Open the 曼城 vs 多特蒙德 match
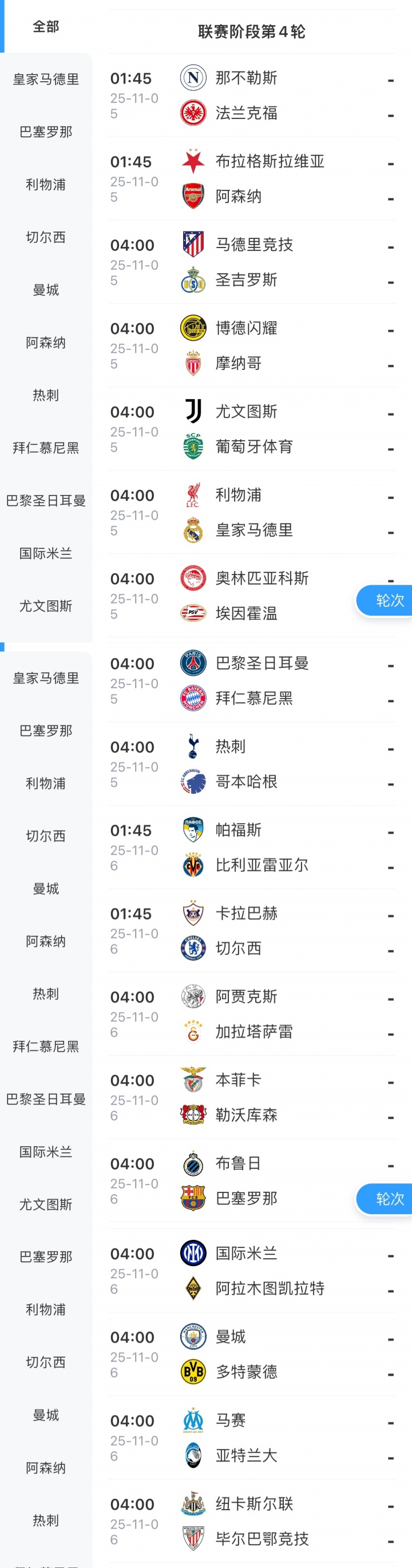This screenshot has height=1568, width=412. pos(251,1354)
